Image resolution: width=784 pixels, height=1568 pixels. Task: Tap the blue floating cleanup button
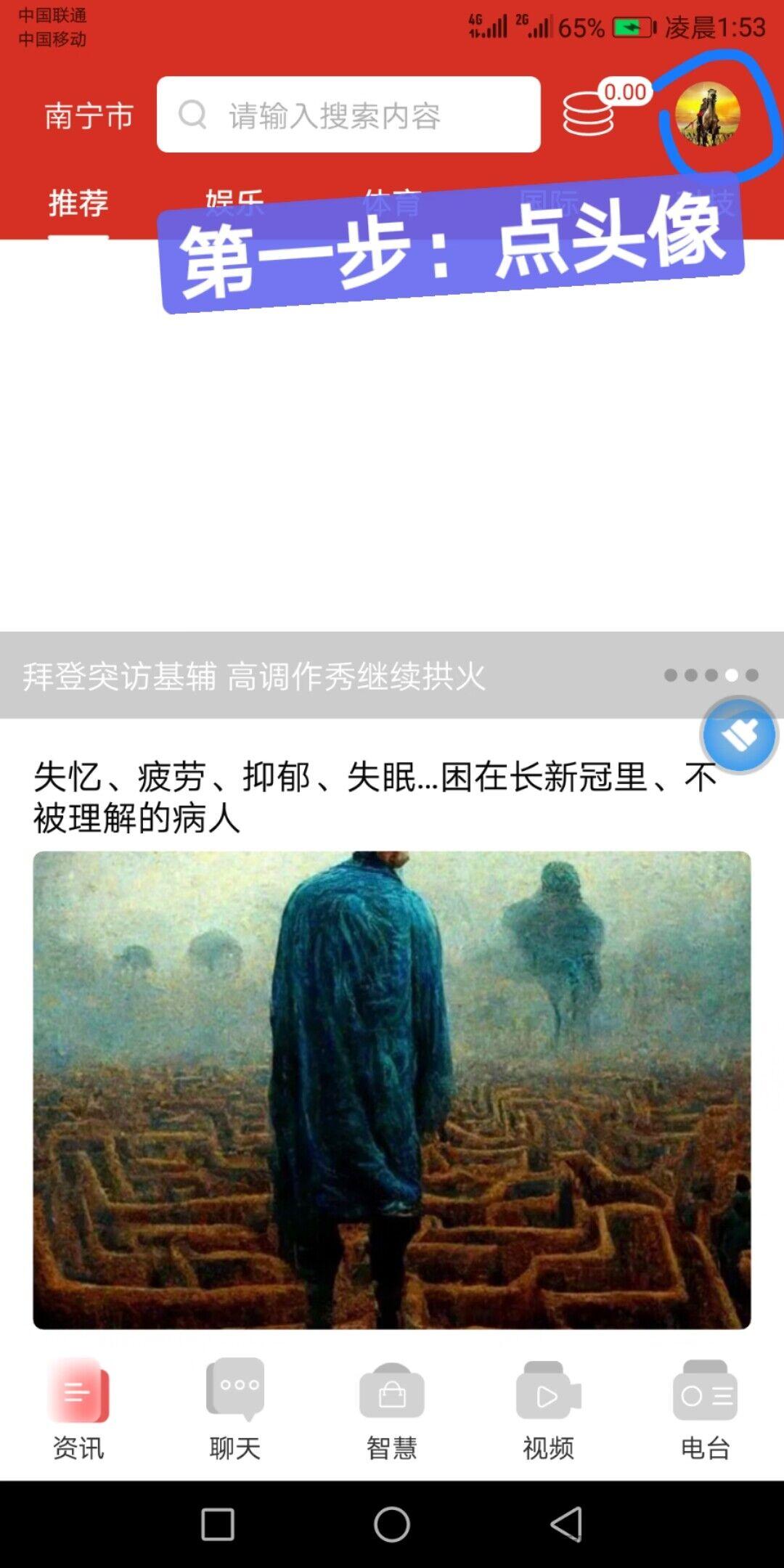739,735
